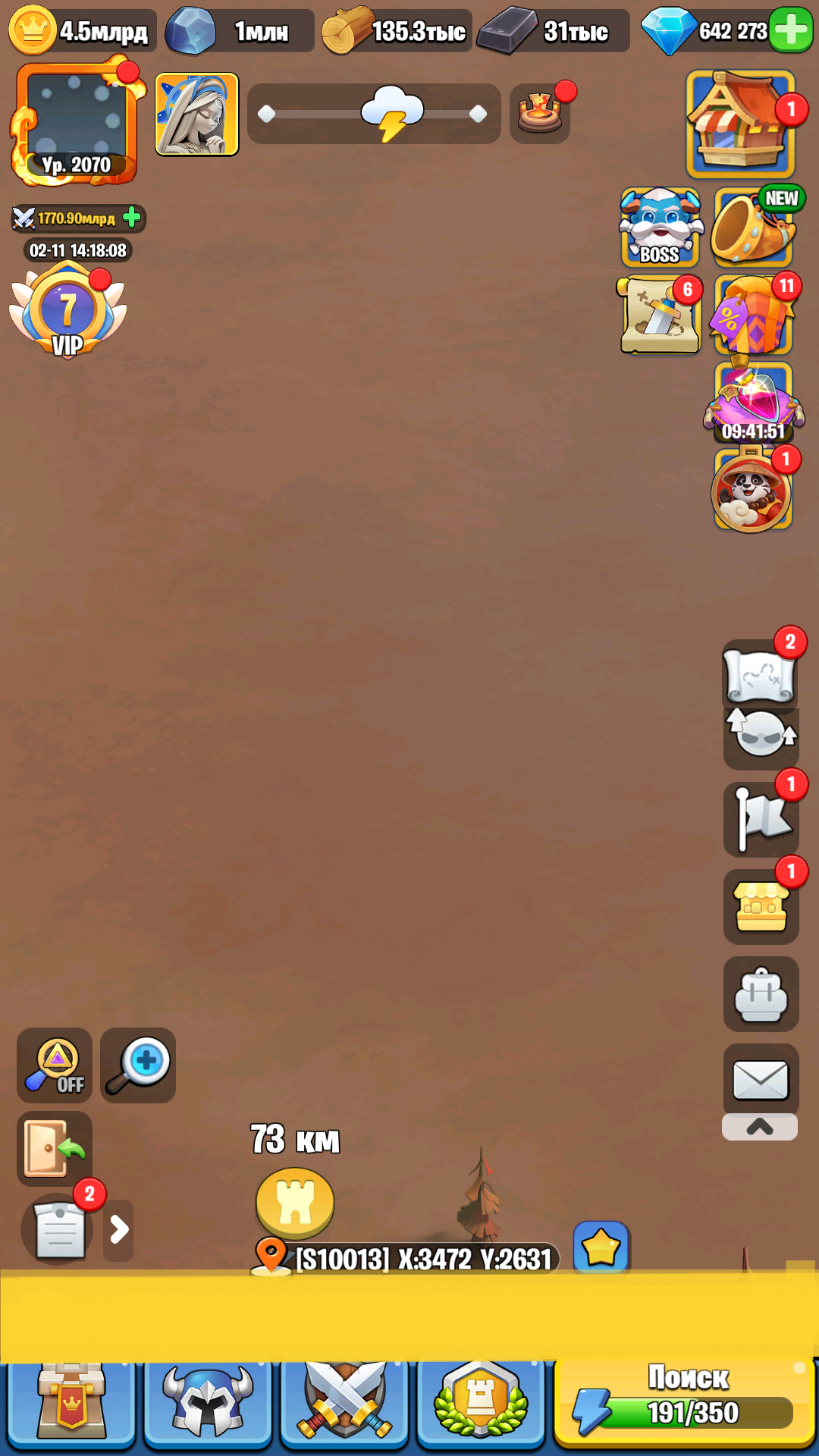
Task: Open the backpack inventory
Action: (x=761, y=993)
